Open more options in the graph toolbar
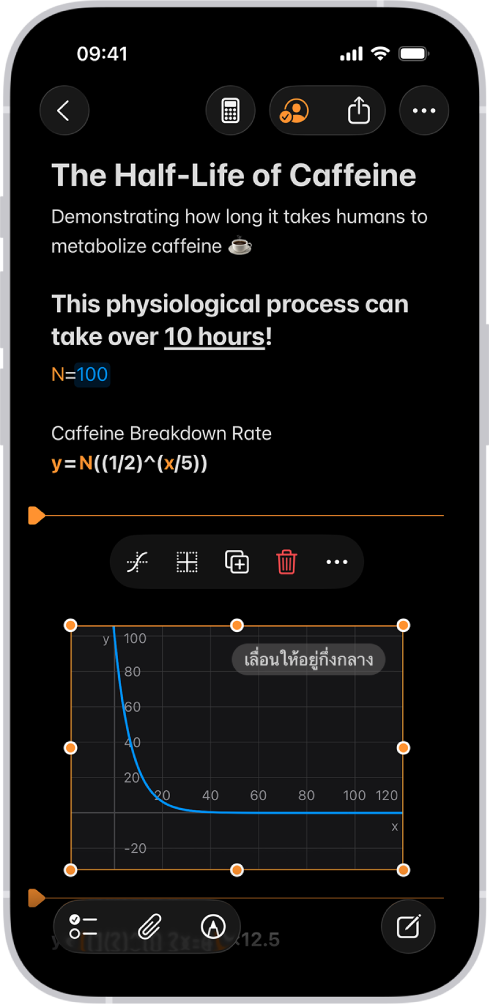 pyautogui.click(x=337, y=562)
